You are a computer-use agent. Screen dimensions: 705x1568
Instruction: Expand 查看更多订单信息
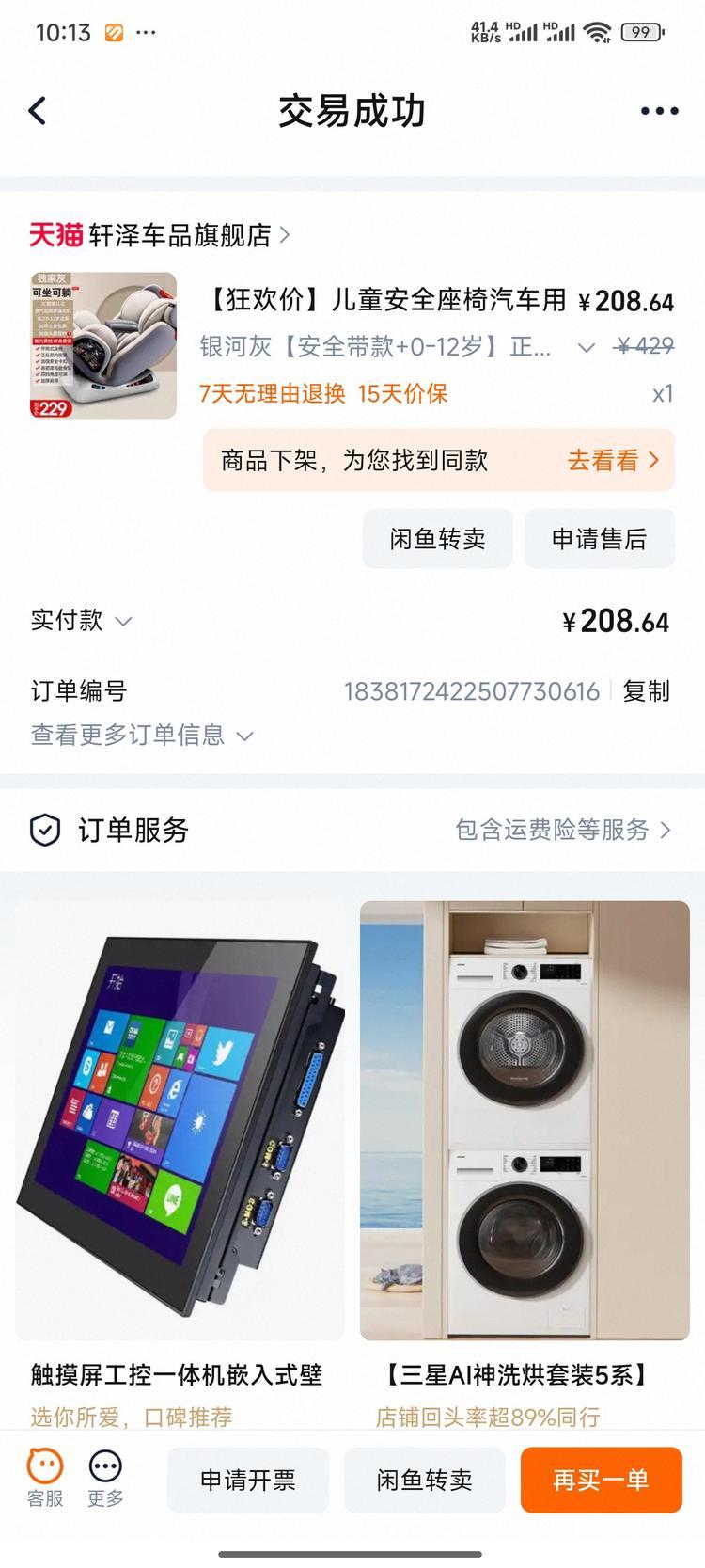[x=142, y=735]
